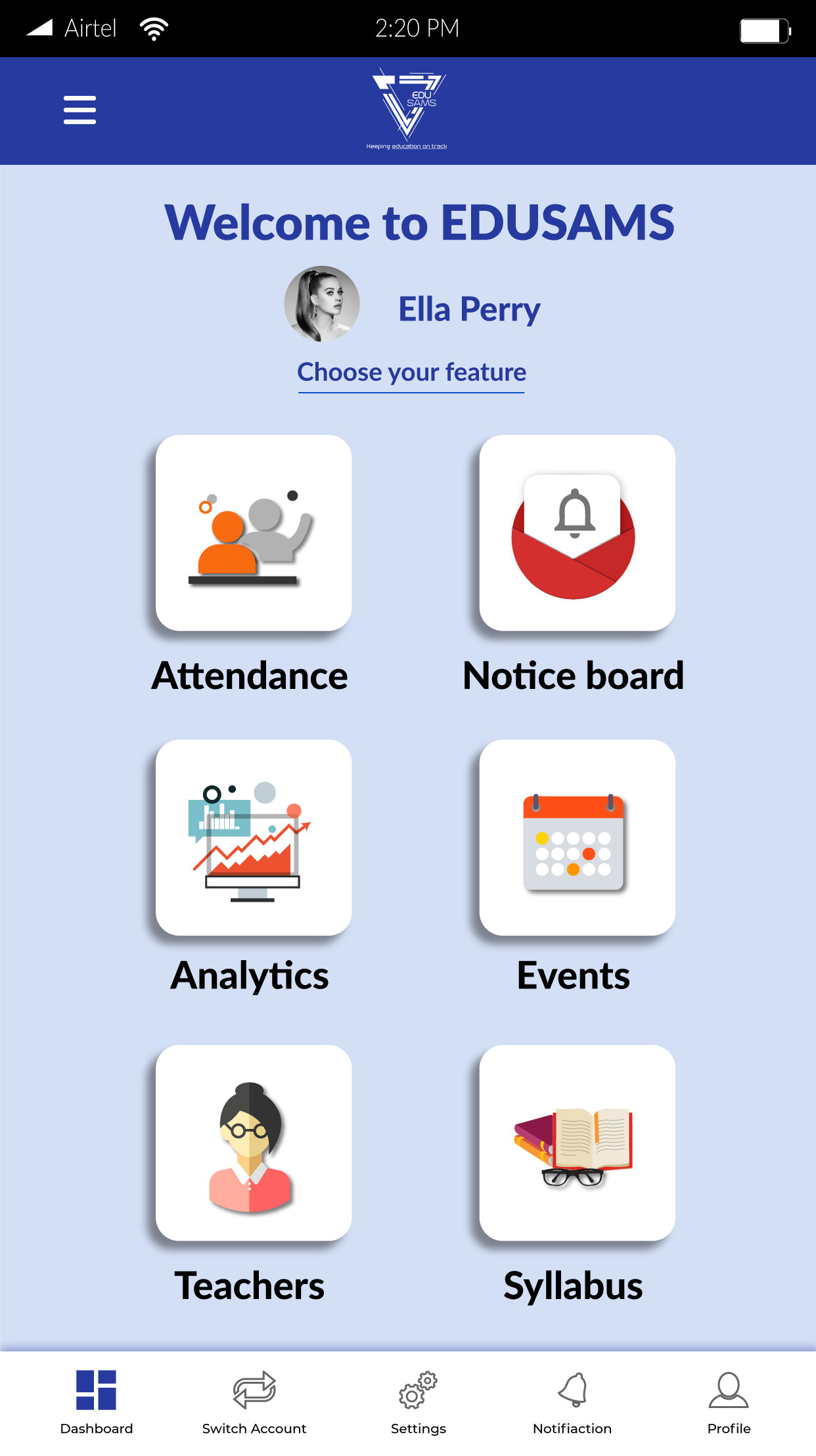Viewport: 816px width, 1456px height.
Task: Open the Teachers tile
Action: pos(254,1143)
